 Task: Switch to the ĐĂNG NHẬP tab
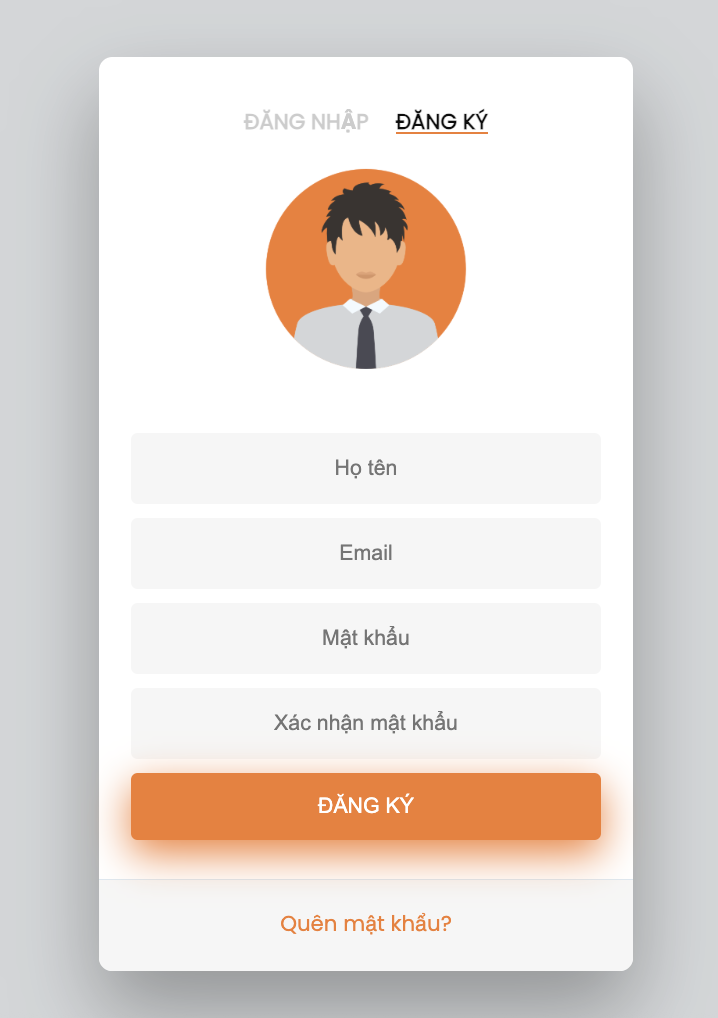pos(306,122)
